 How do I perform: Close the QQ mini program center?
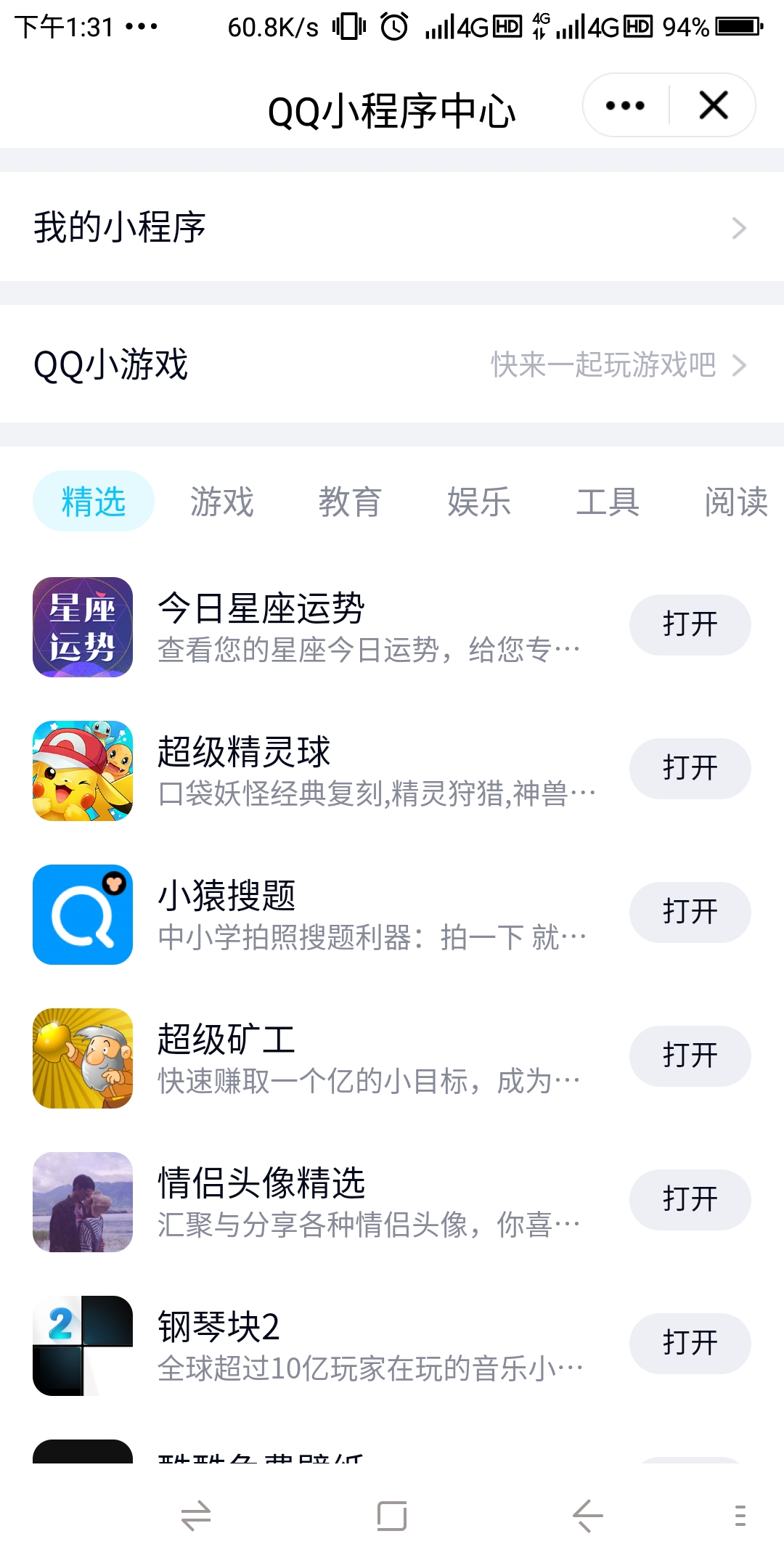click(714, 106)
